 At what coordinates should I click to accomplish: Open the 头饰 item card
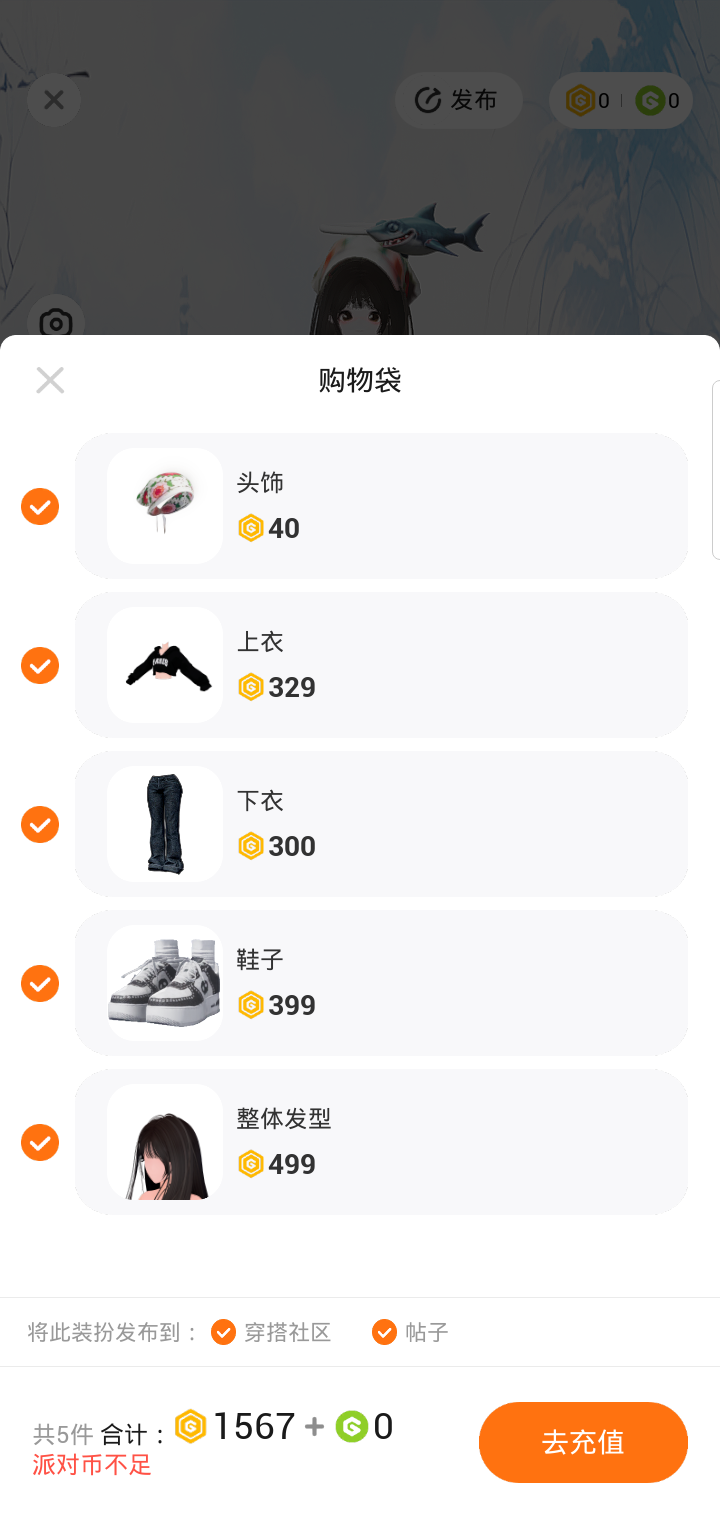(x=381, y=506)
